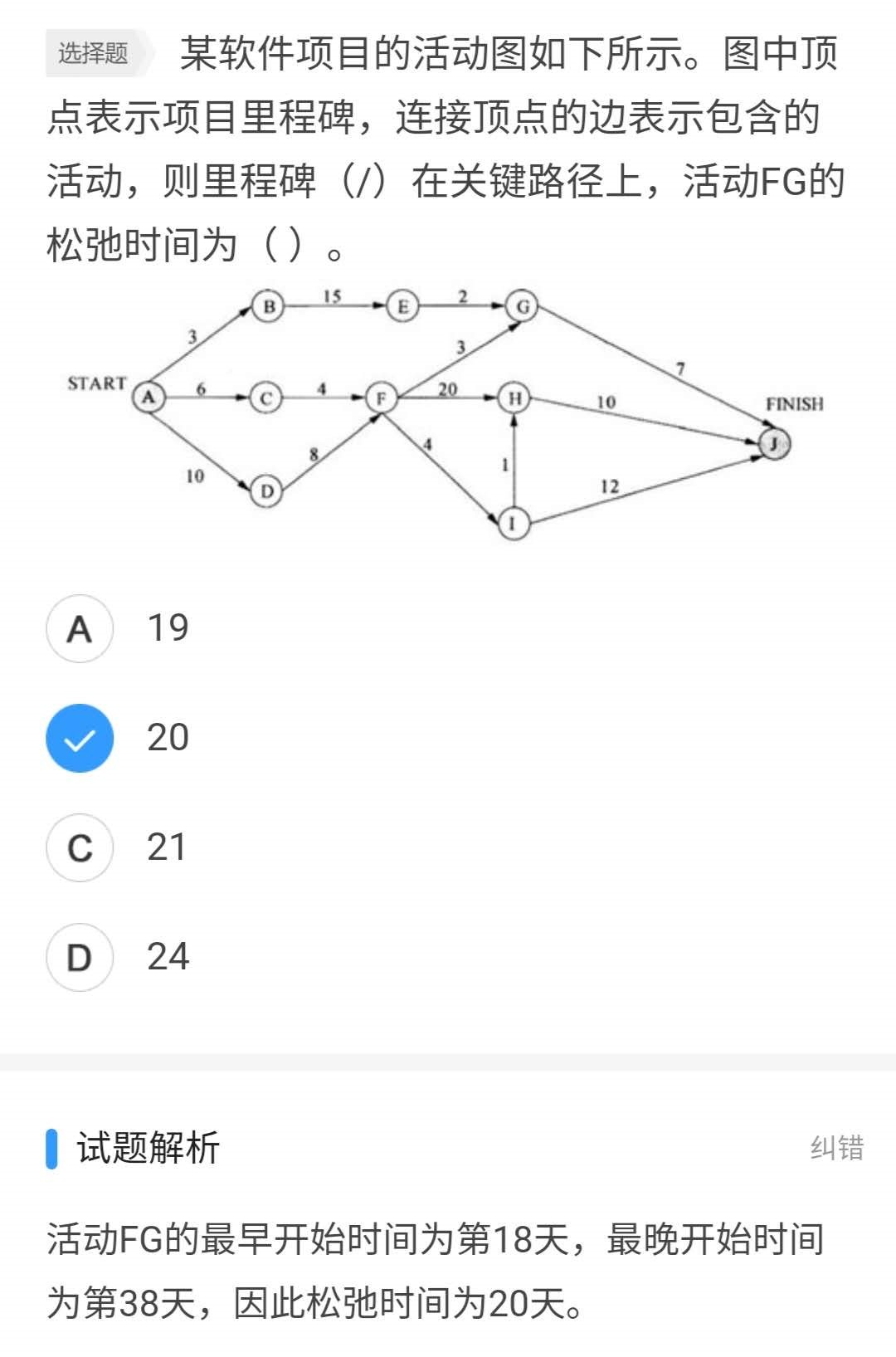Pick option D with answer 24
896x1357 pixels.
tap(80, 958)
